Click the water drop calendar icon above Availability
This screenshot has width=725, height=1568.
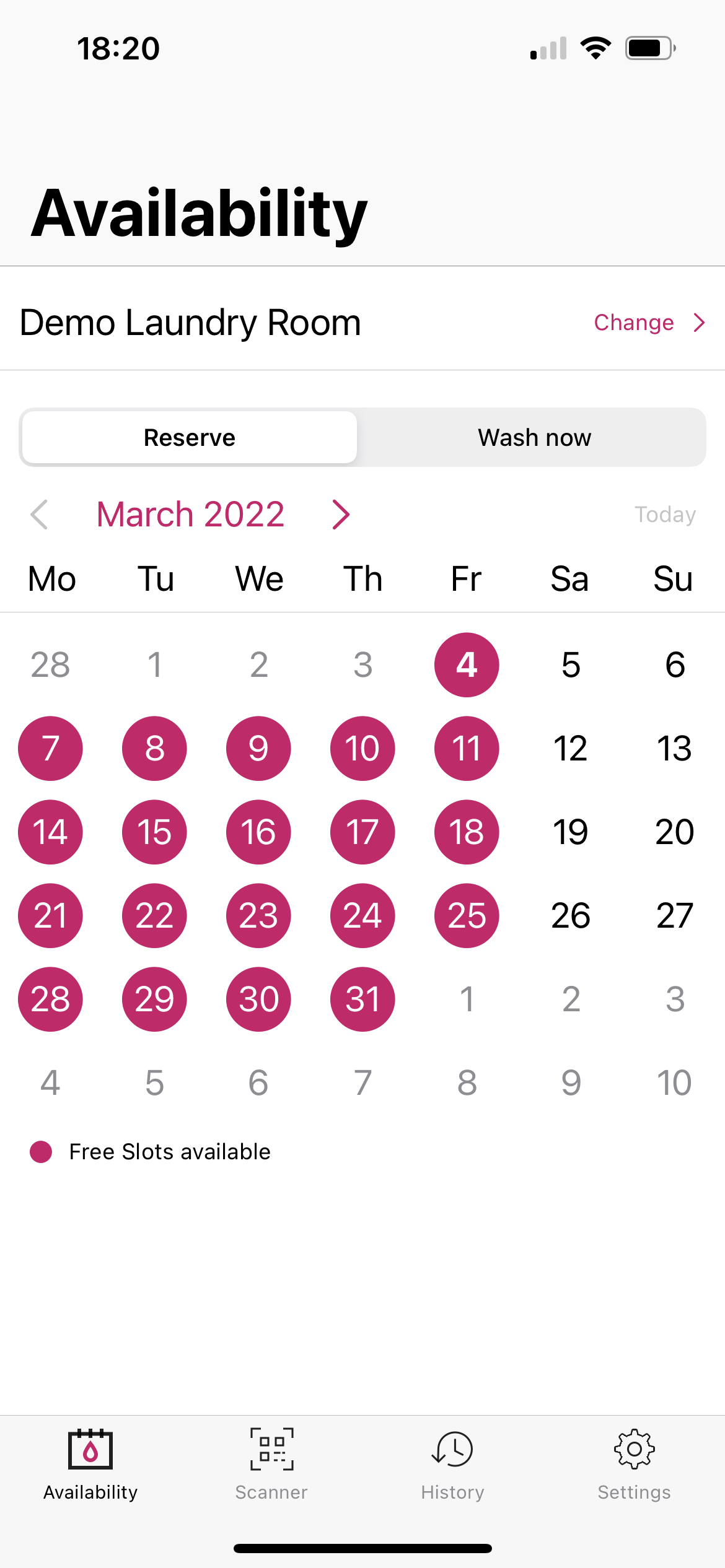coord(90,1451)
